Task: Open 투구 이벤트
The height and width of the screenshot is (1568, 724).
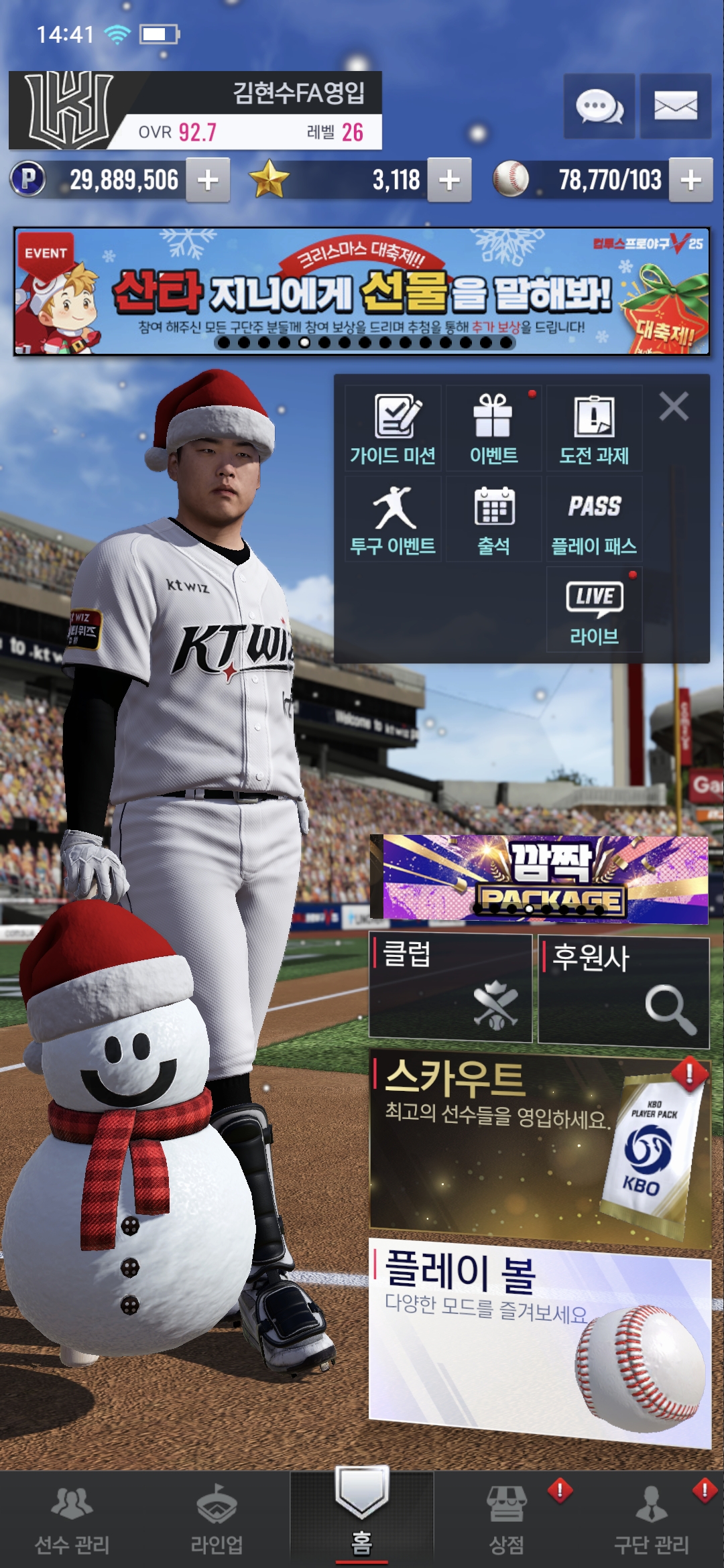Action: [x=394, y=519]
